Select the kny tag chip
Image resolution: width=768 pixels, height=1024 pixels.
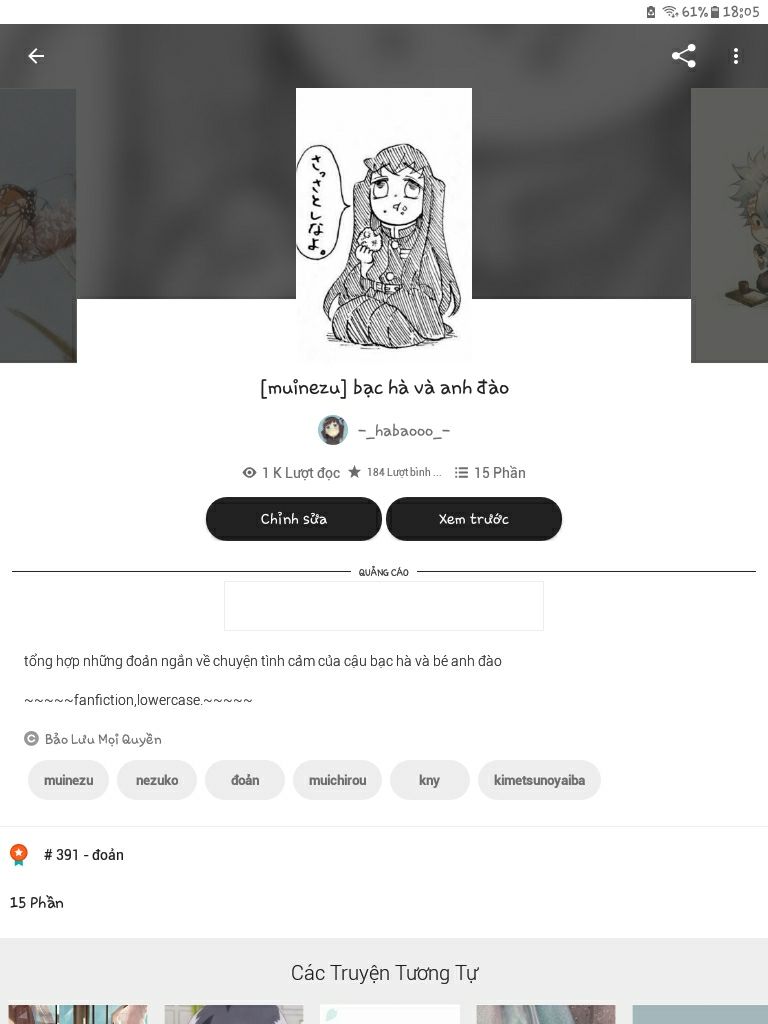click(429, 780)
